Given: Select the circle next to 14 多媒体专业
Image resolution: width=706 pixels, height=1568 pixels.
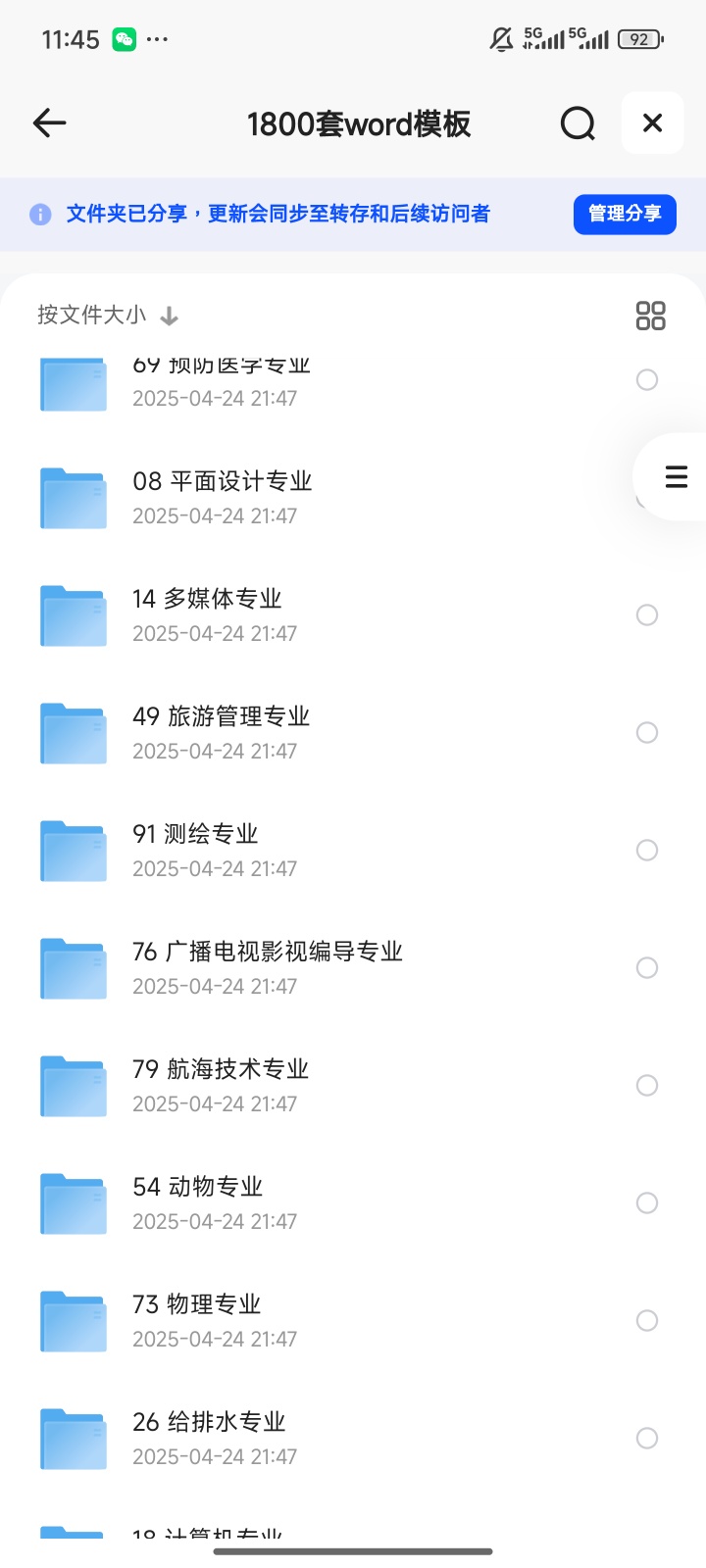Looking at the screenshot, I should [647, 614].
